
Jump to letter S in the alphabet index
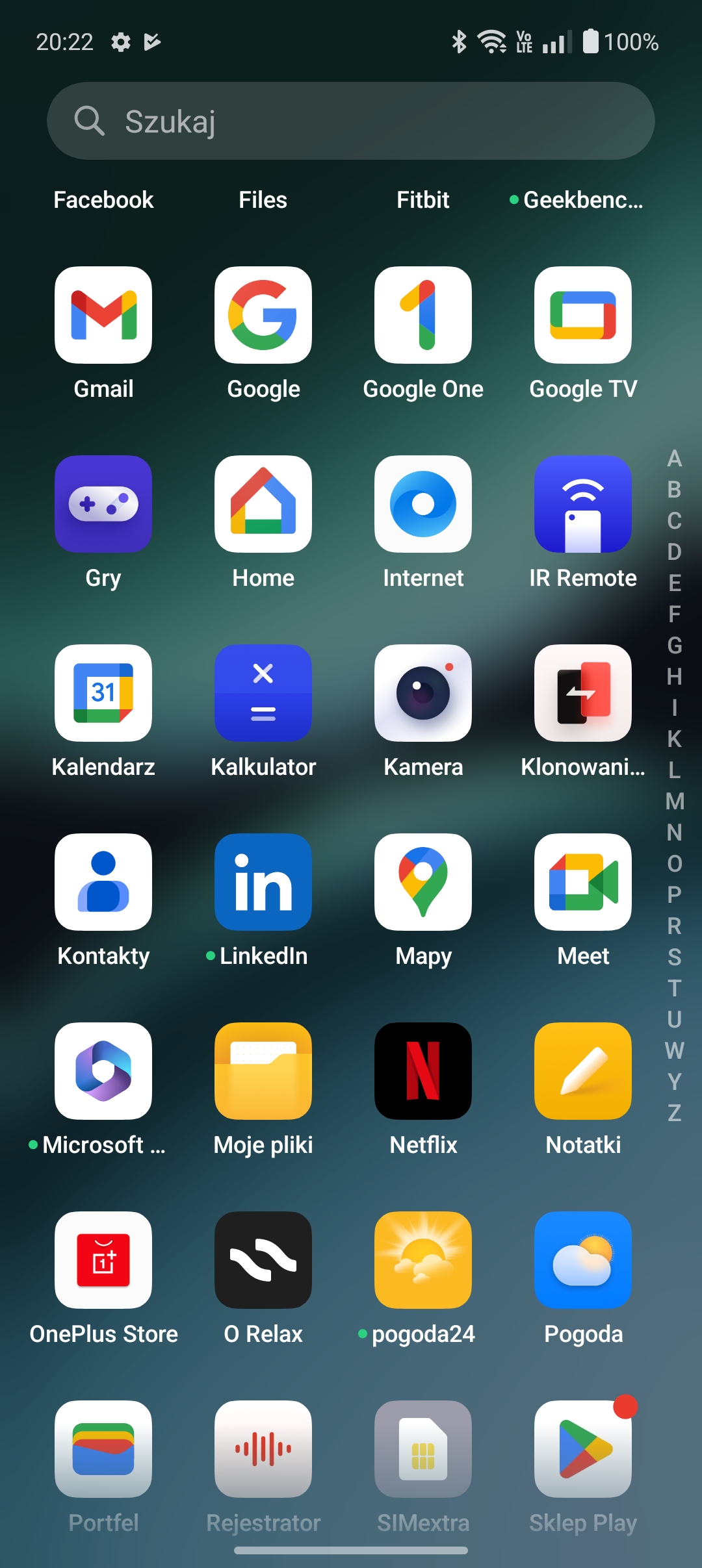click(675, 957)
